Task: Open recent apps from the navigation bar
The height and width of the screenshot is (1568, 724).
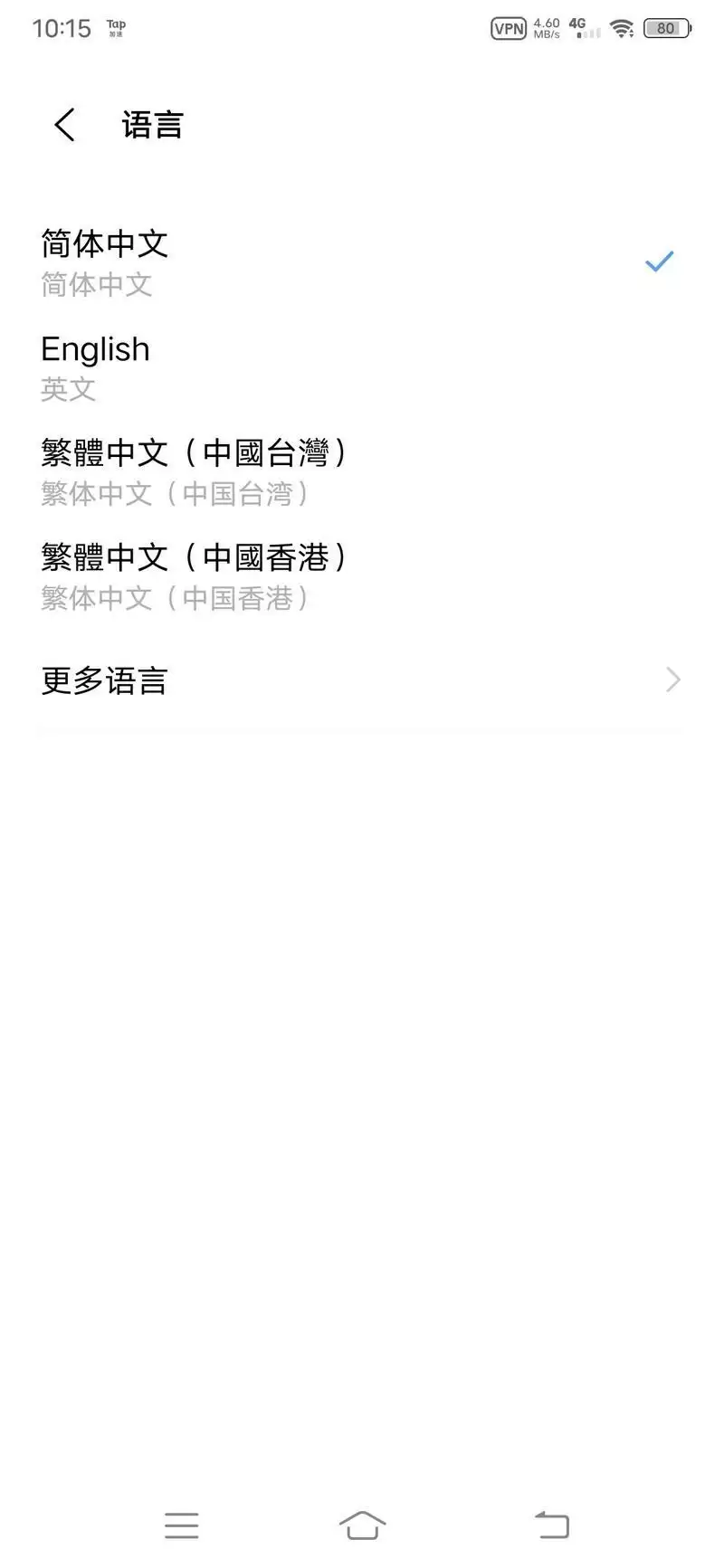Action: 182,1525
